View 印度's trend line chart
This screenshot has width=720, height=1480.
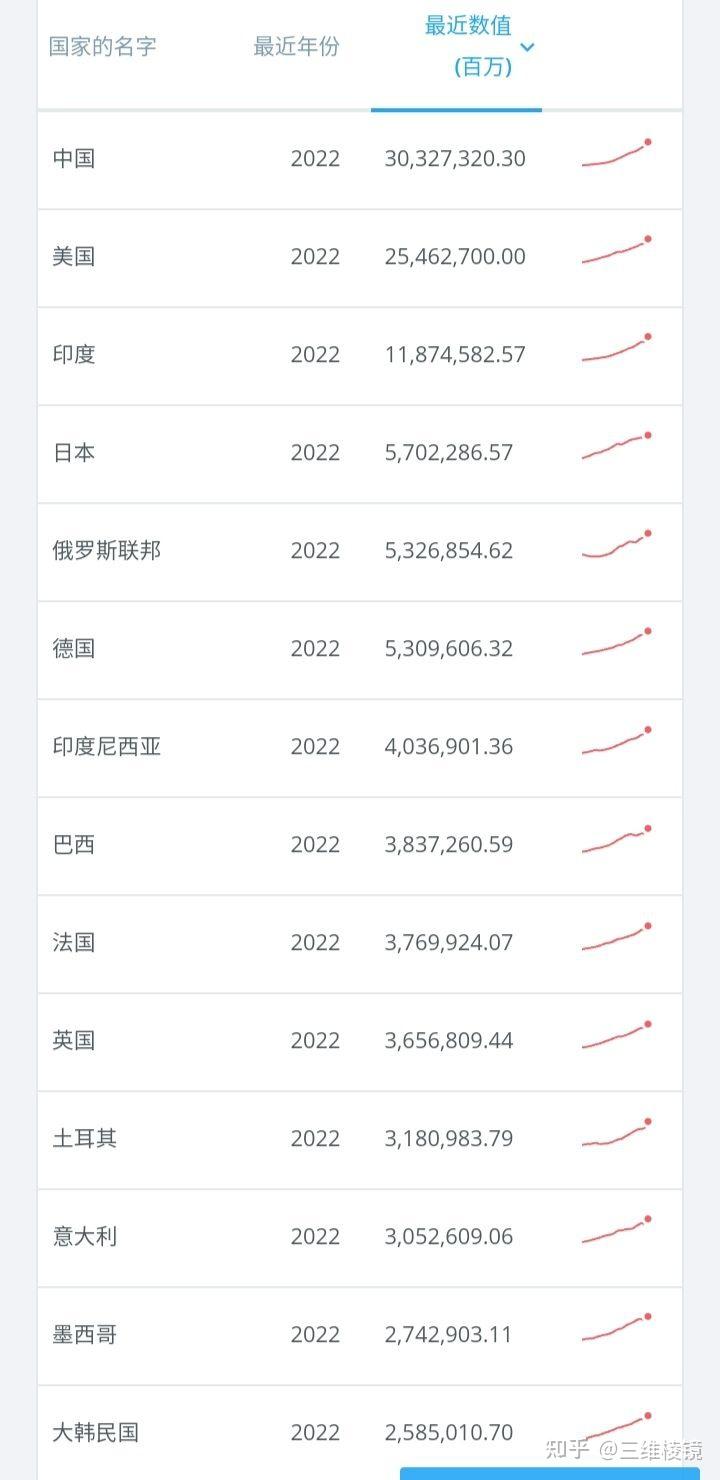(x=615, y=350)
